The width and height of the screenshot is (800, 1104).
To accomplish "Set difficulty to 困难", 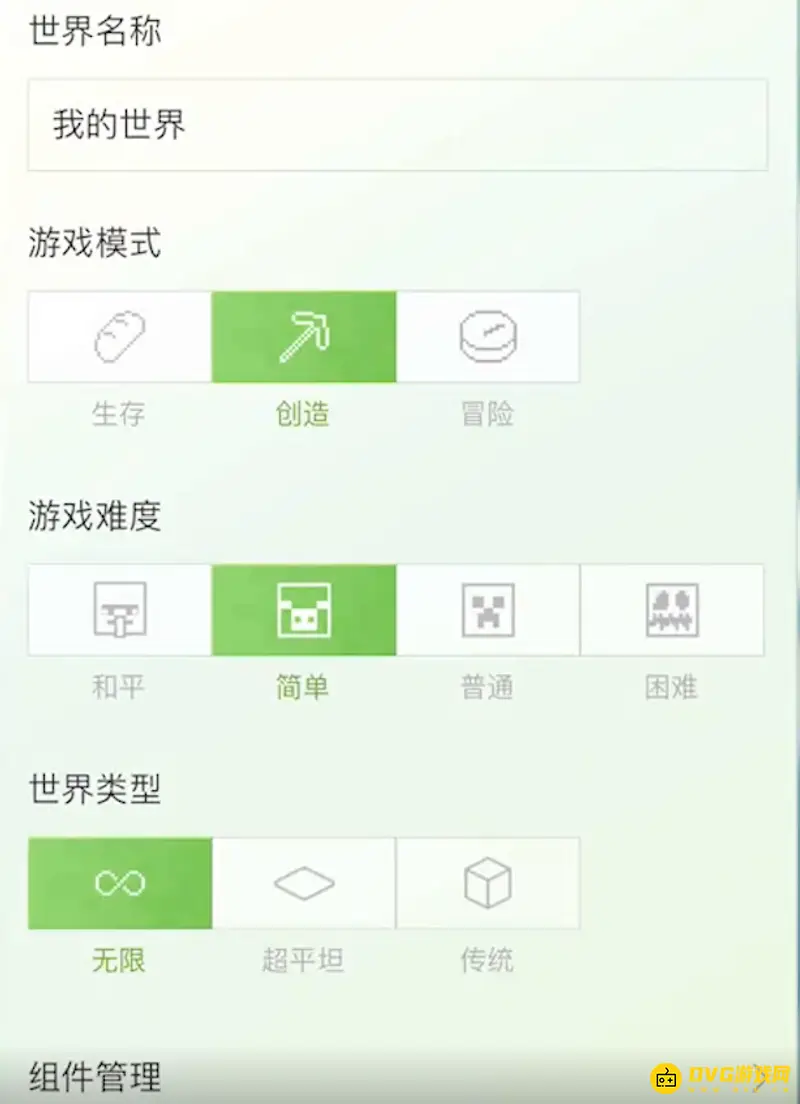I will click(672, 610).
